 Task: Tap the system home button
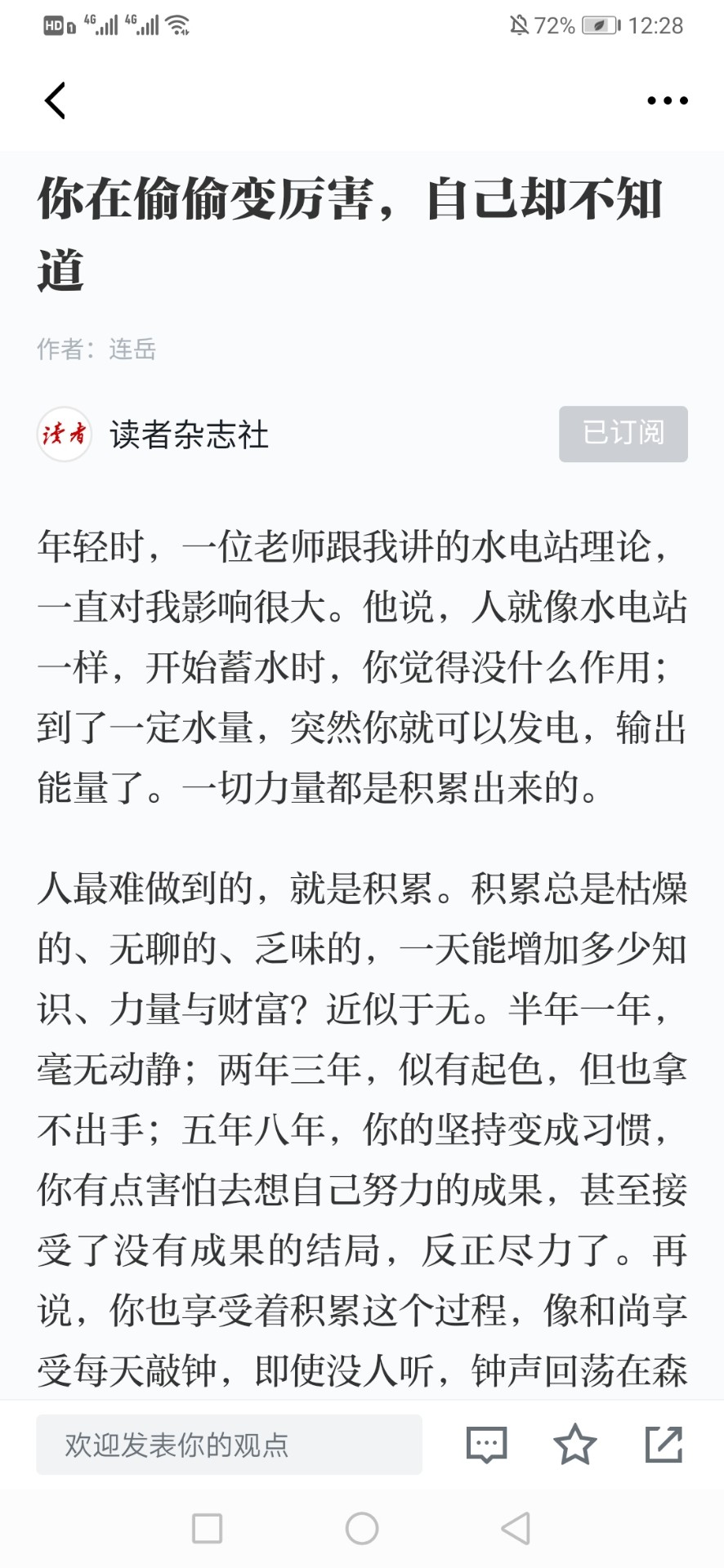362,1528
